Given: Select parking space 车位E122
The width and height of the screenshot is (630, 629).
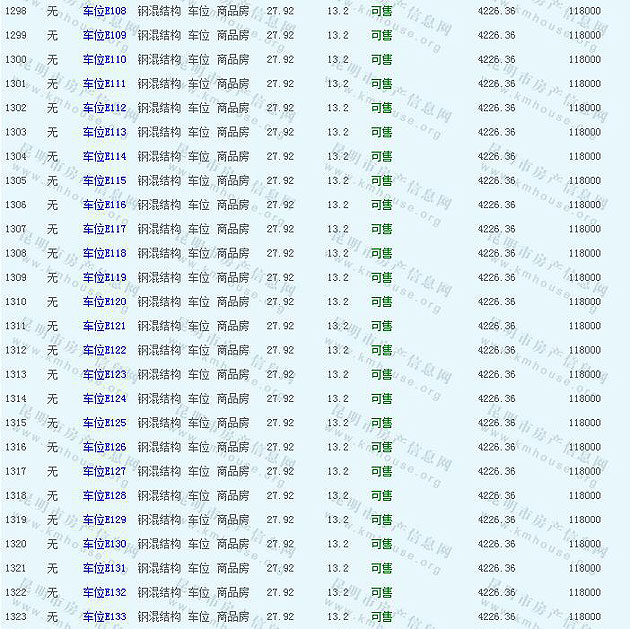Looking at the screenshot, I should pyautogui.click(x=105, y=350).
